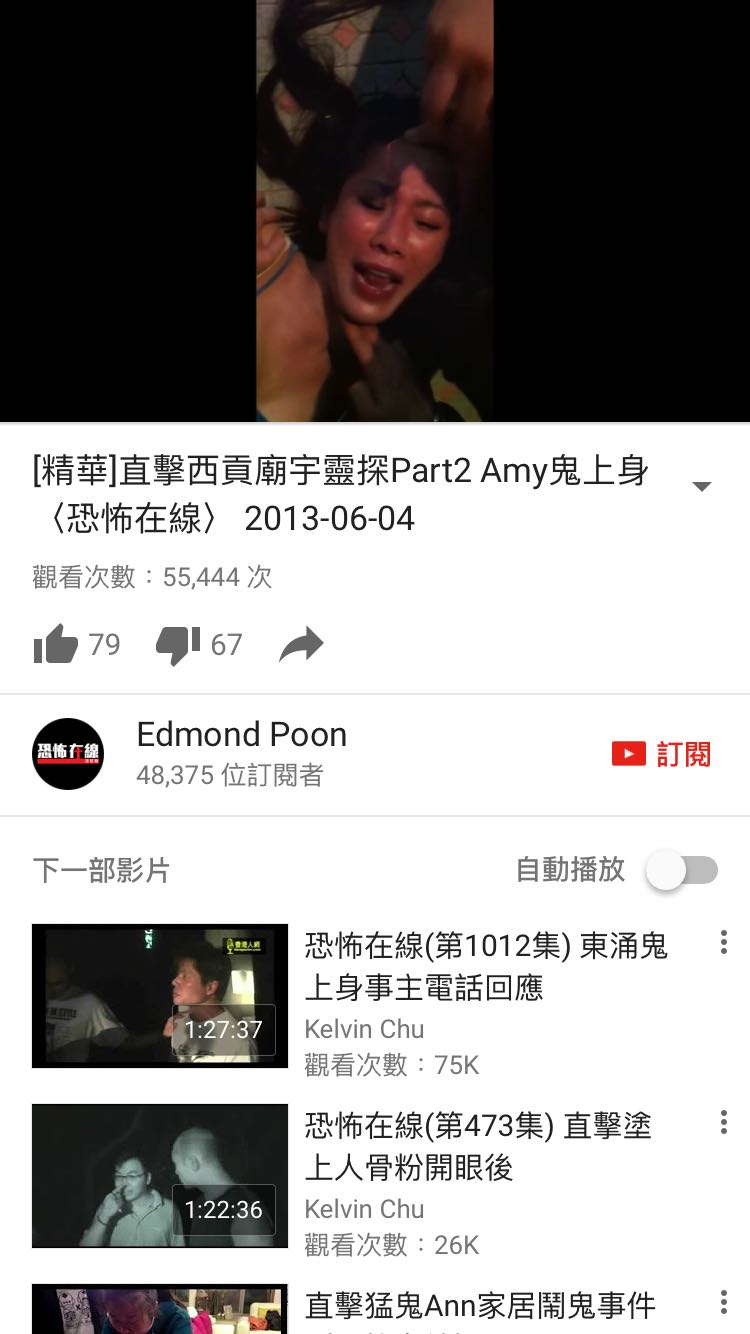
Task: Open video 直擊猛鬼Ann家居鬧鬼事件
Action: coord(480,1305)
